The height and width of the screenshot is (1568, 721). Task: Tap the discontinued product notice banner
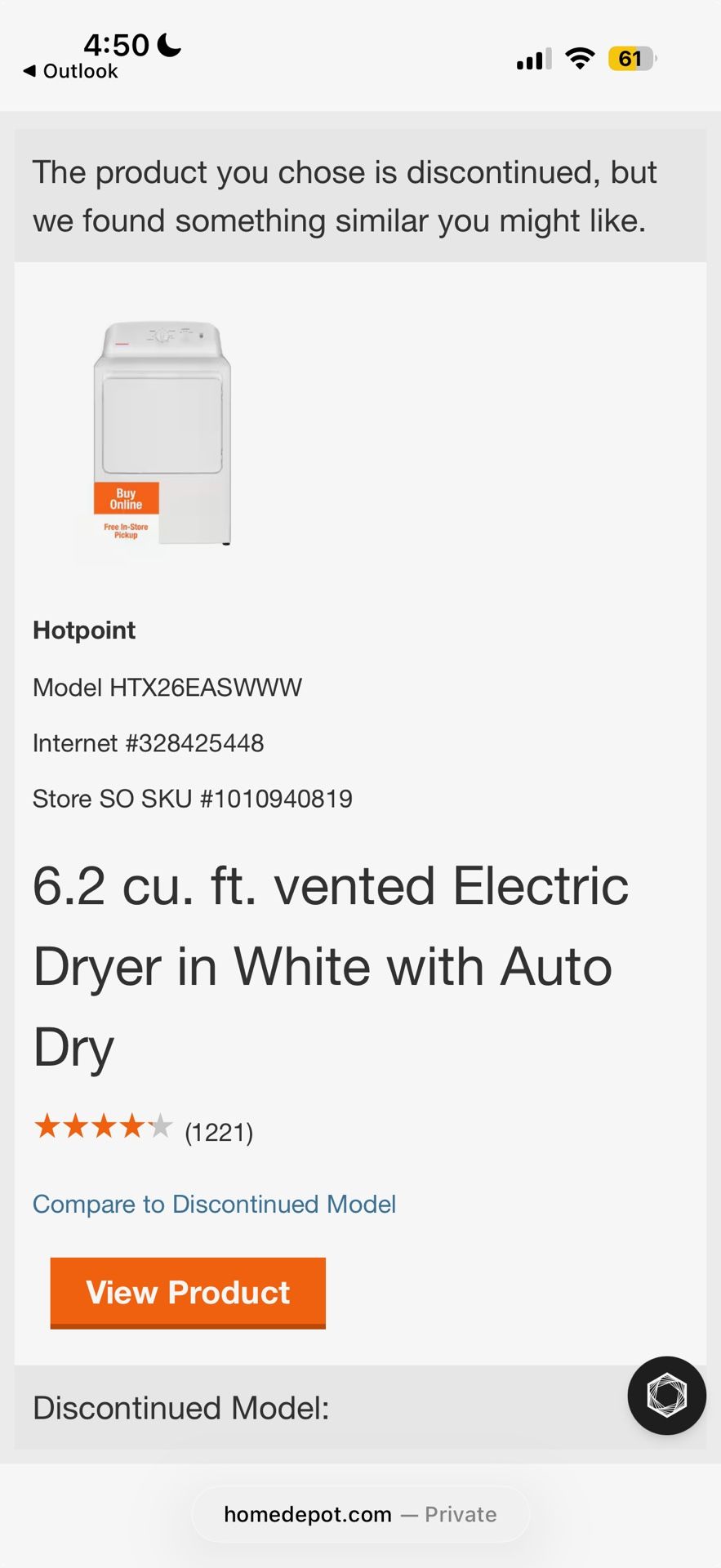(360, 195)
